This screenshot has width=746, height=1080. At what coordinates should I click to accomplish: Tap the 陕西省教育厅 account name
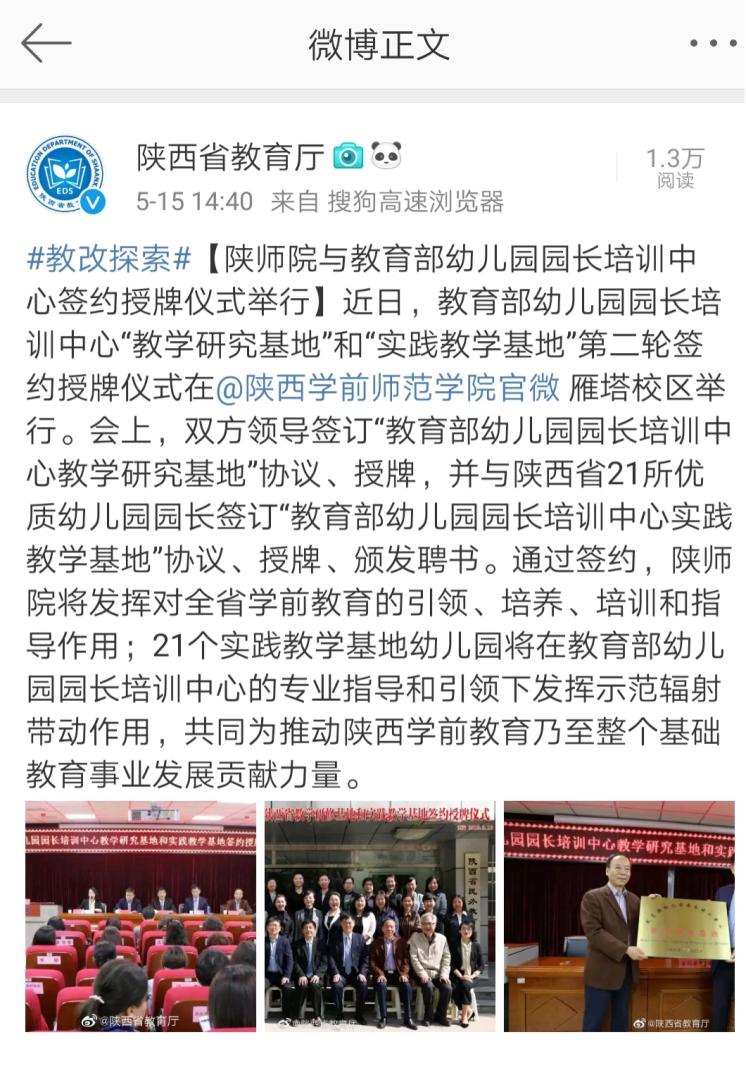tap(230, 157)
